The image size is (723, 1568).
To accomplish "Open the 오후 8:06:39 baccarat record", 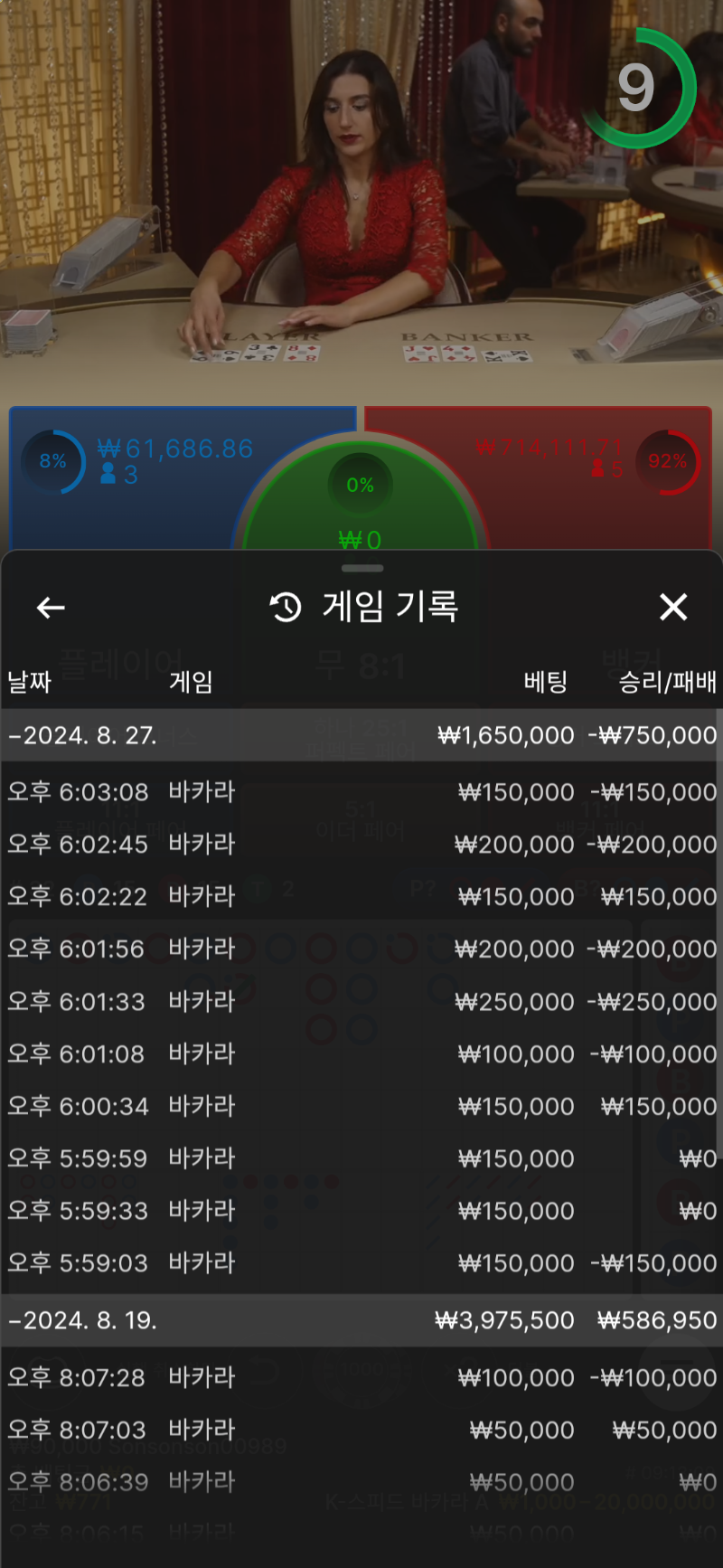I will [x=361, y=1482].
